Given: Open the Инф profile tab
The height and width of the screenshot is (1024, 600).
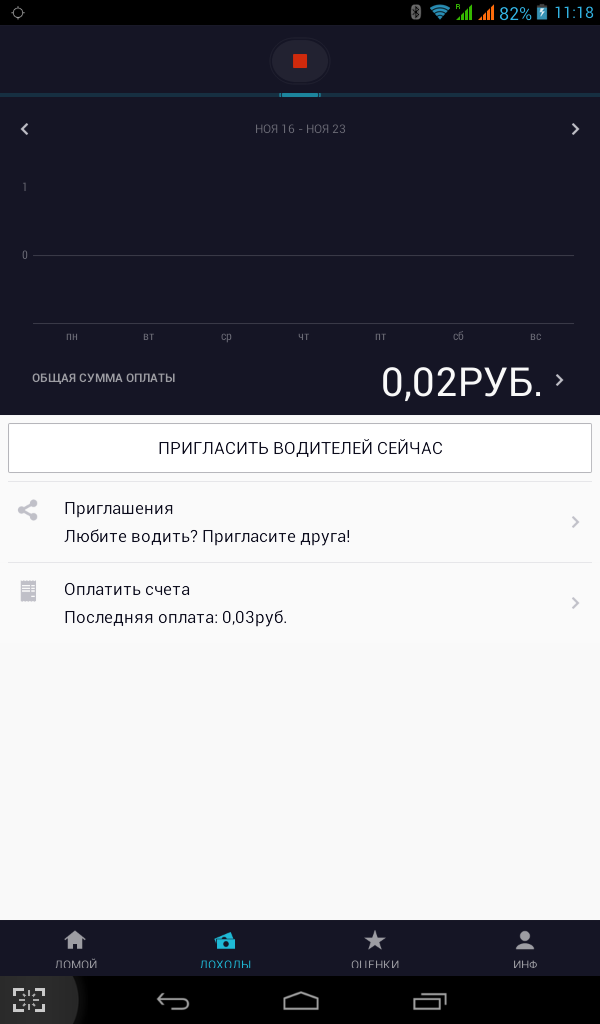Looking at the screenshot, I should coord(525,948).
